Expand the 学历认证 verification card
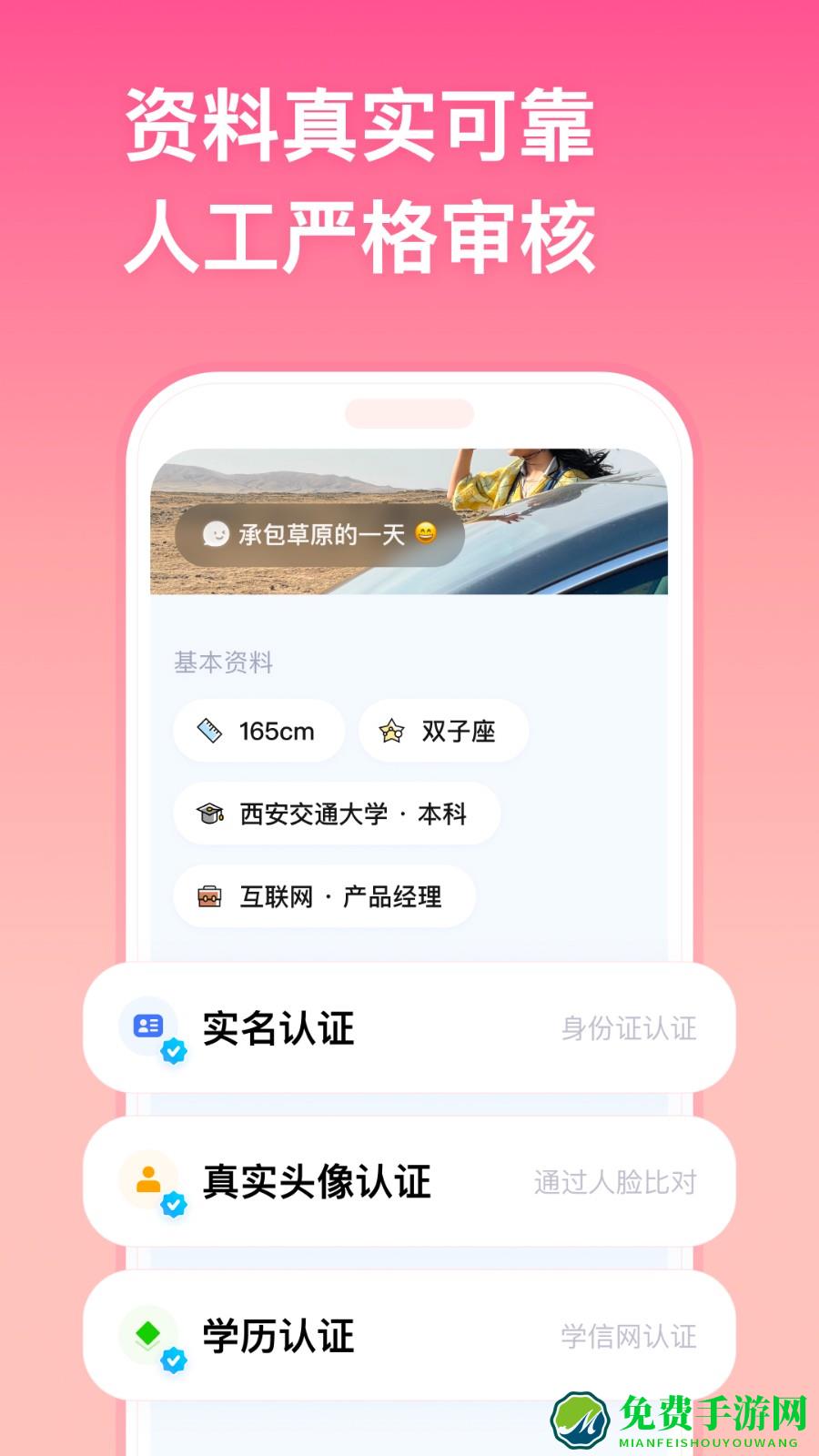The image size is (819, 1456). tap(408, 1335)
